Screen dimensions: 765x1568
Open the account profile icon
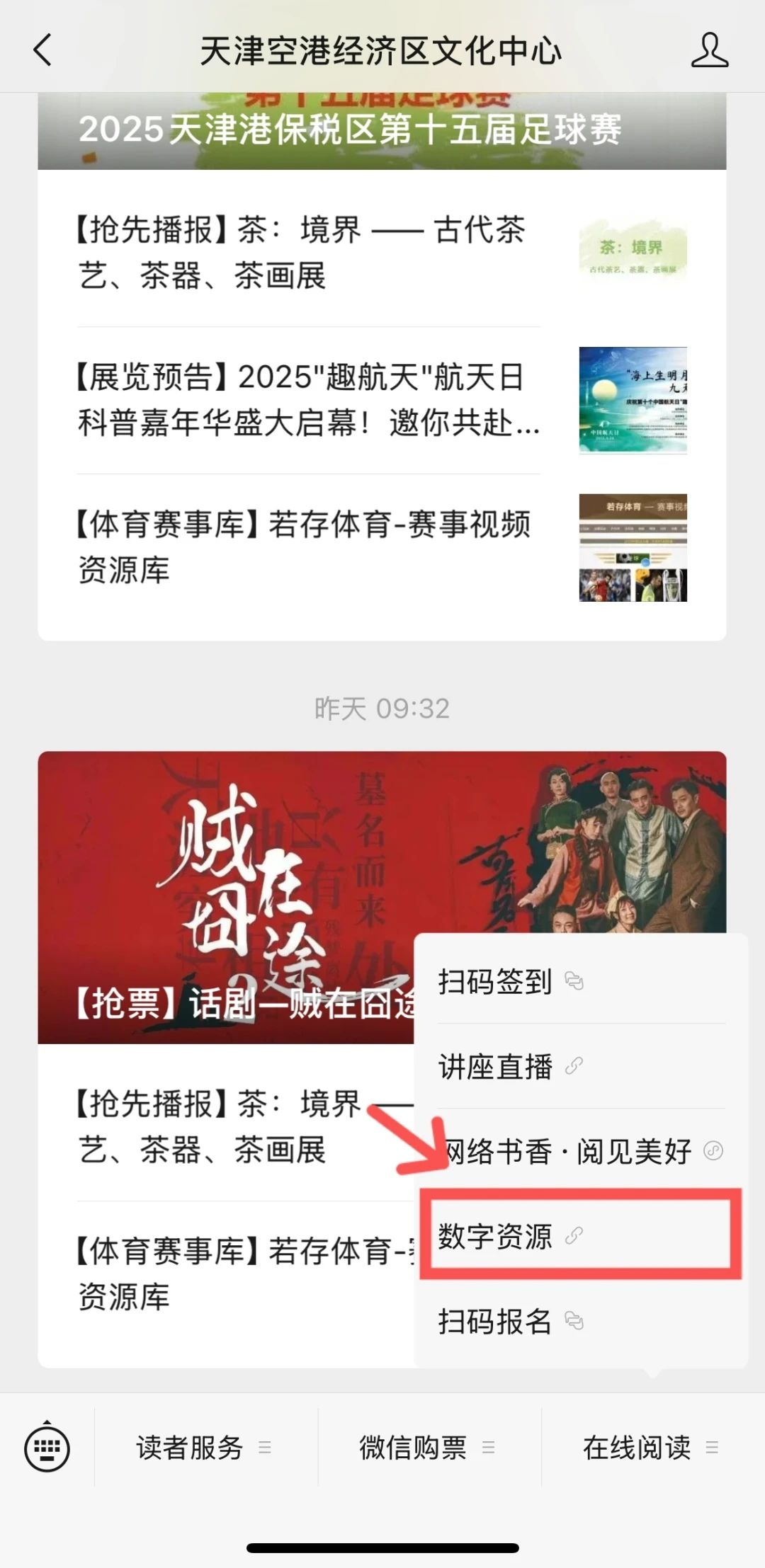point(709,50)
